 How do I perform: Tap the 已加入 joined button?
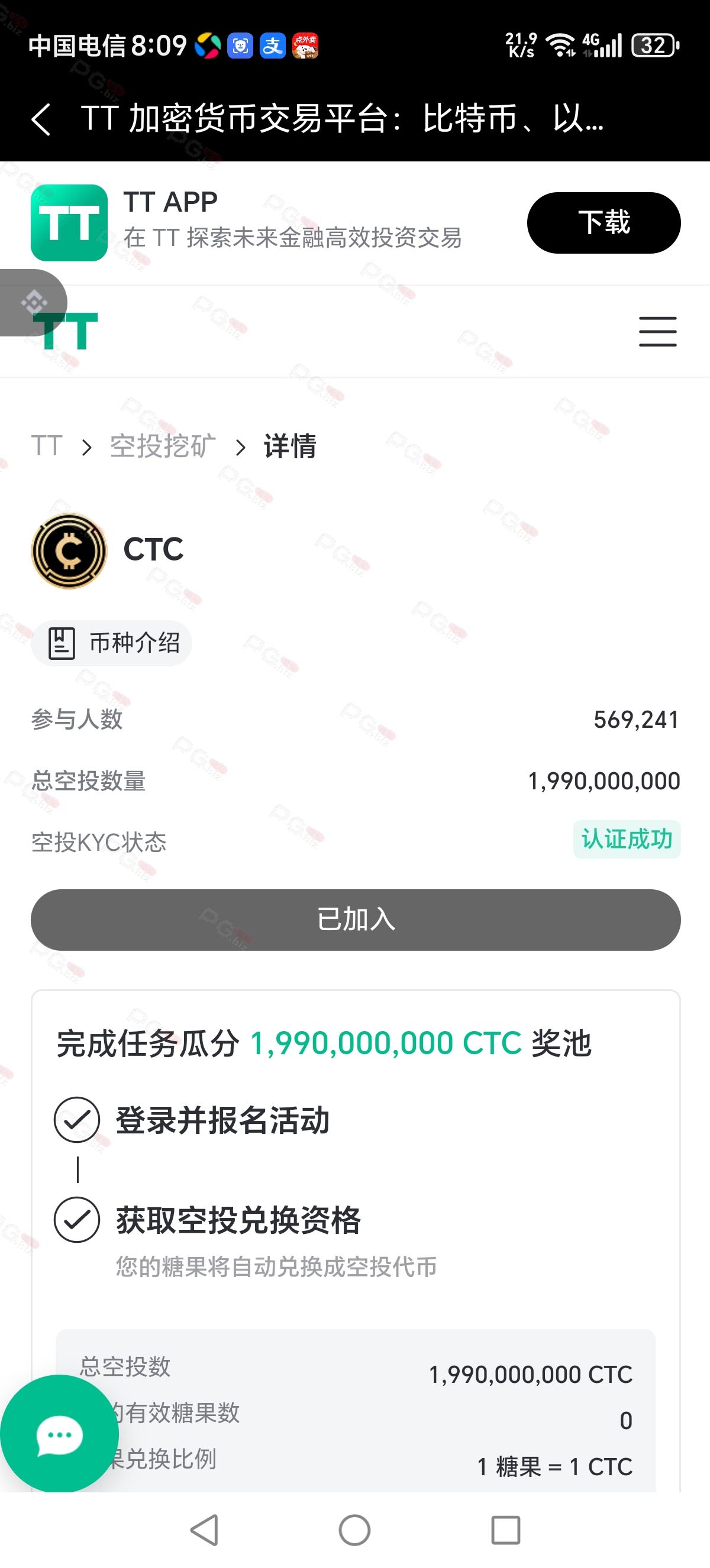tap(356, 919)
